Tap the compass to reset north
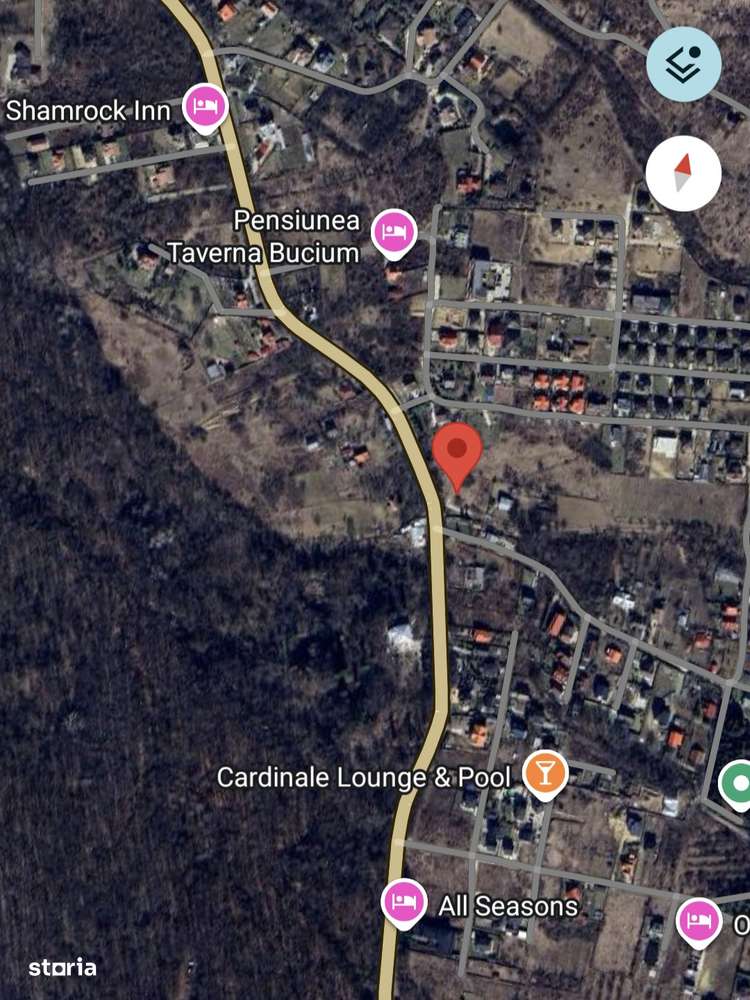The image size is (750, 1000). (x=683, y=173)
